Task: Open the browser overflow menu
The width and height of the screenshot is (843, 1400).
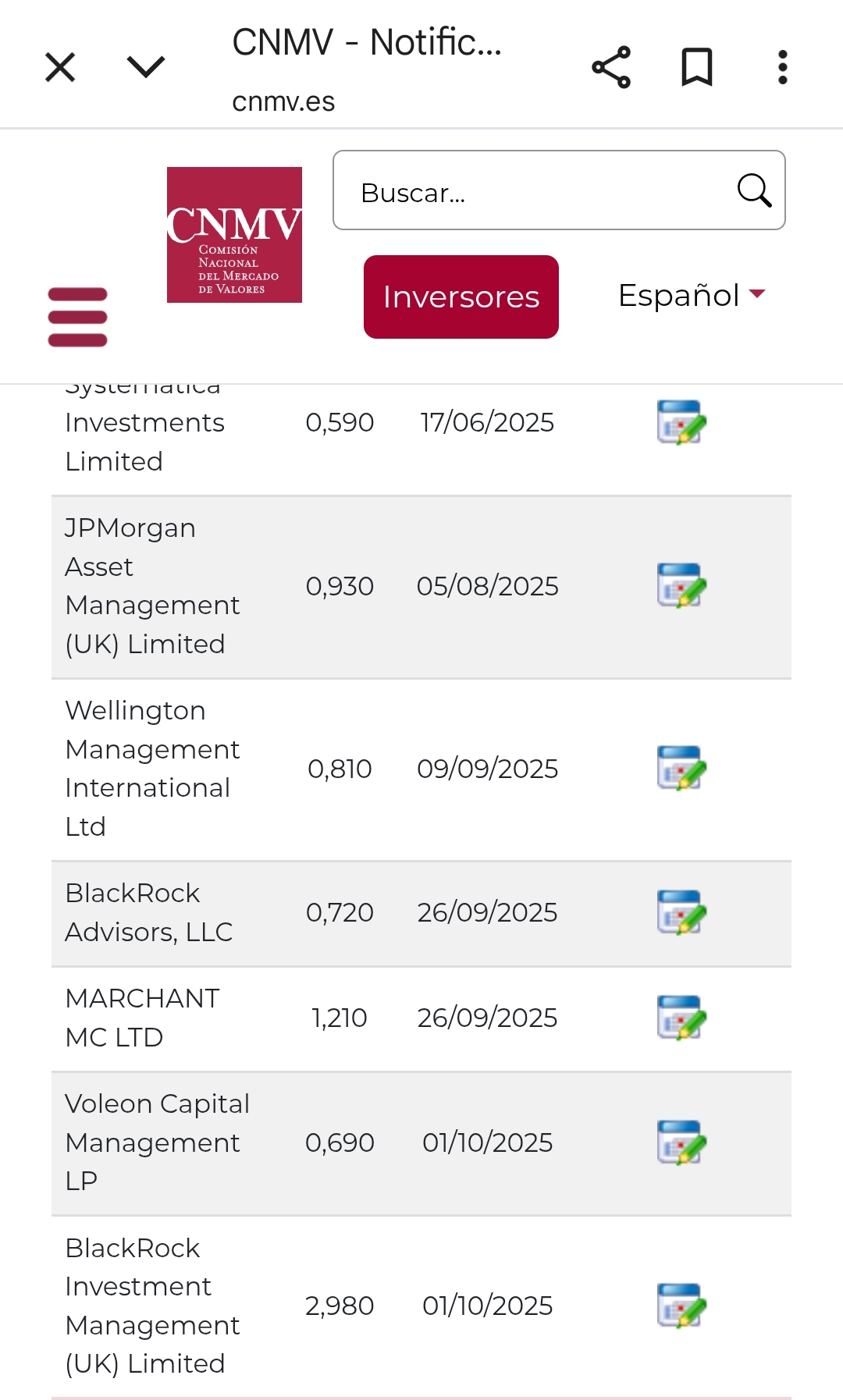Action: tap(783, 67)
